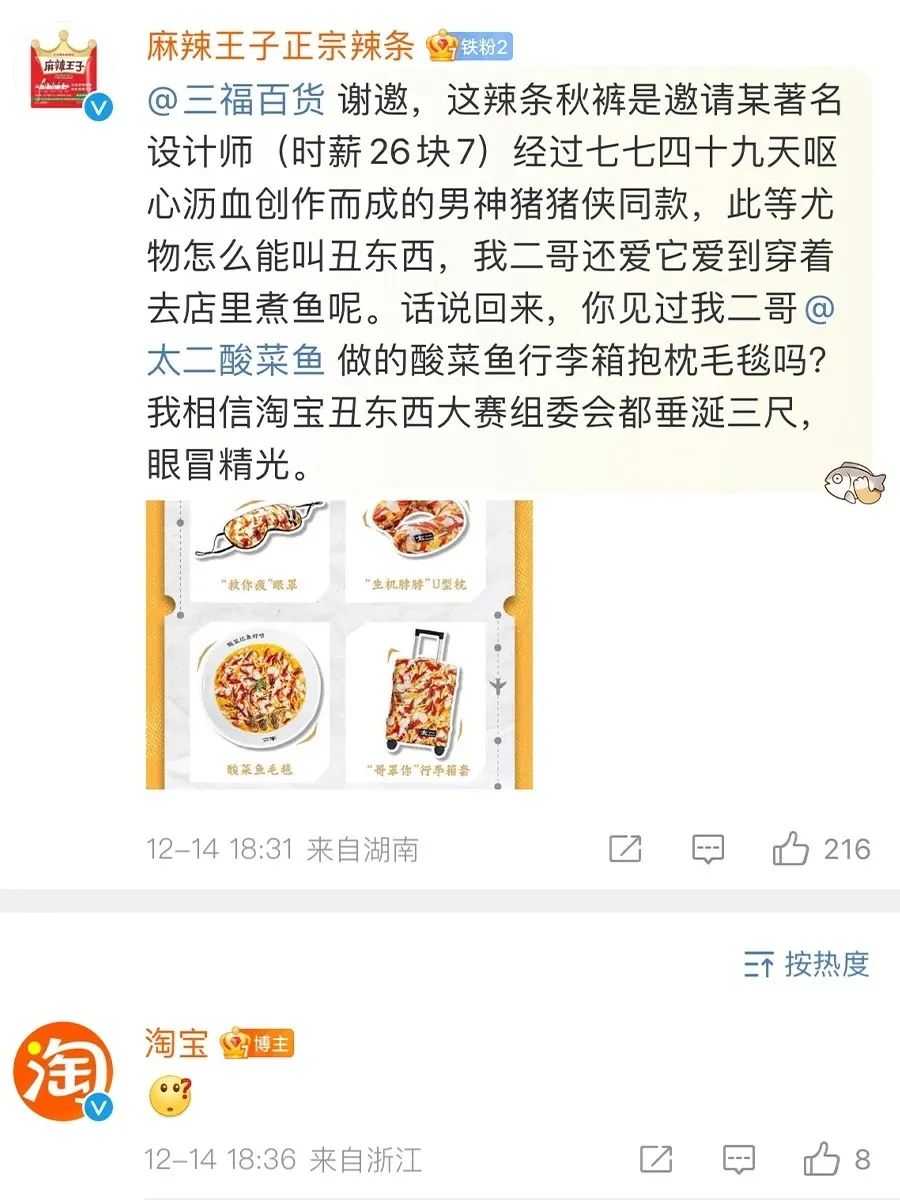Open the 淘宝 username
The width and height of the screenshot is (900, 1200).
point(176,1043)
